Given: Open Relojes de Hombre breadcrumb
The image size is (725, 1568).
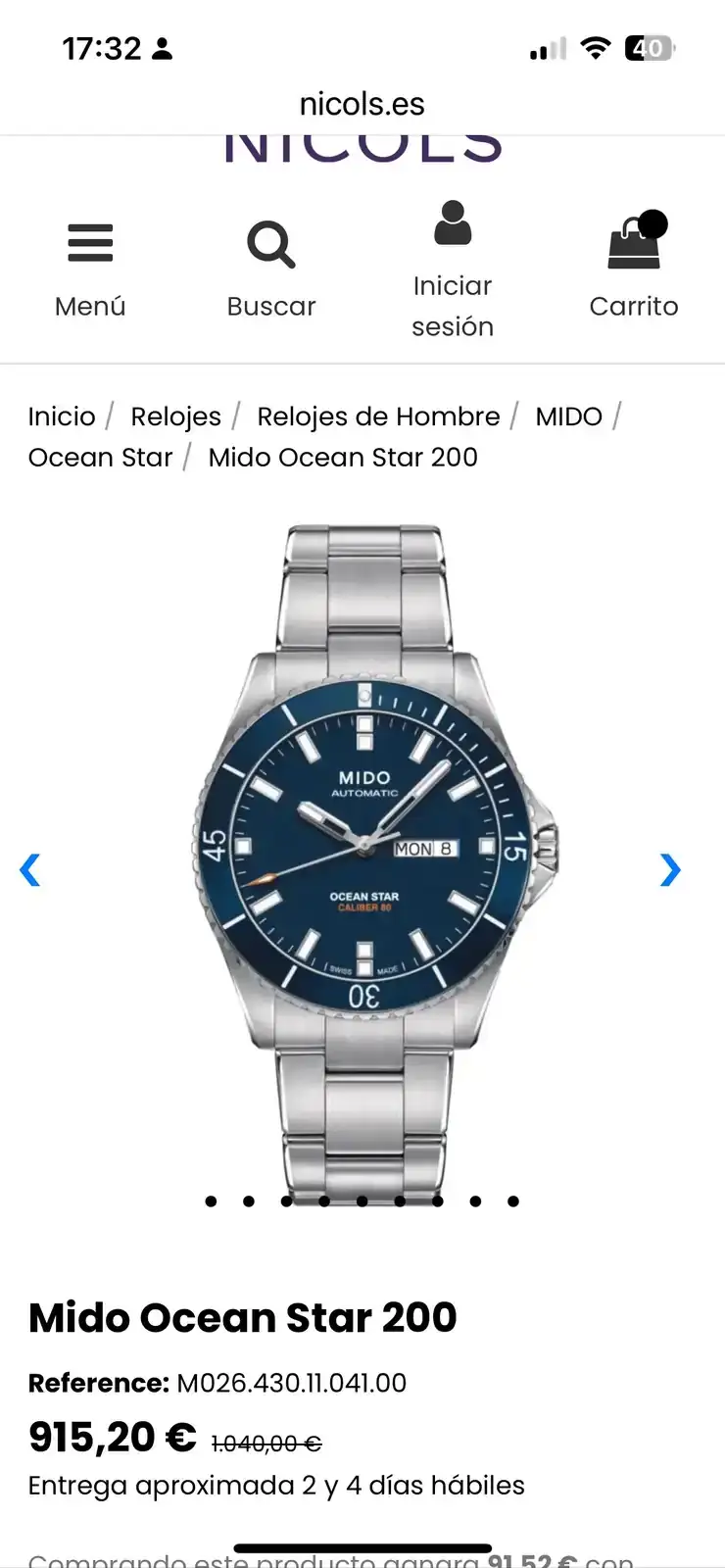Looking at the screenshot, I should pyautogui.click(x=378, y=416).
